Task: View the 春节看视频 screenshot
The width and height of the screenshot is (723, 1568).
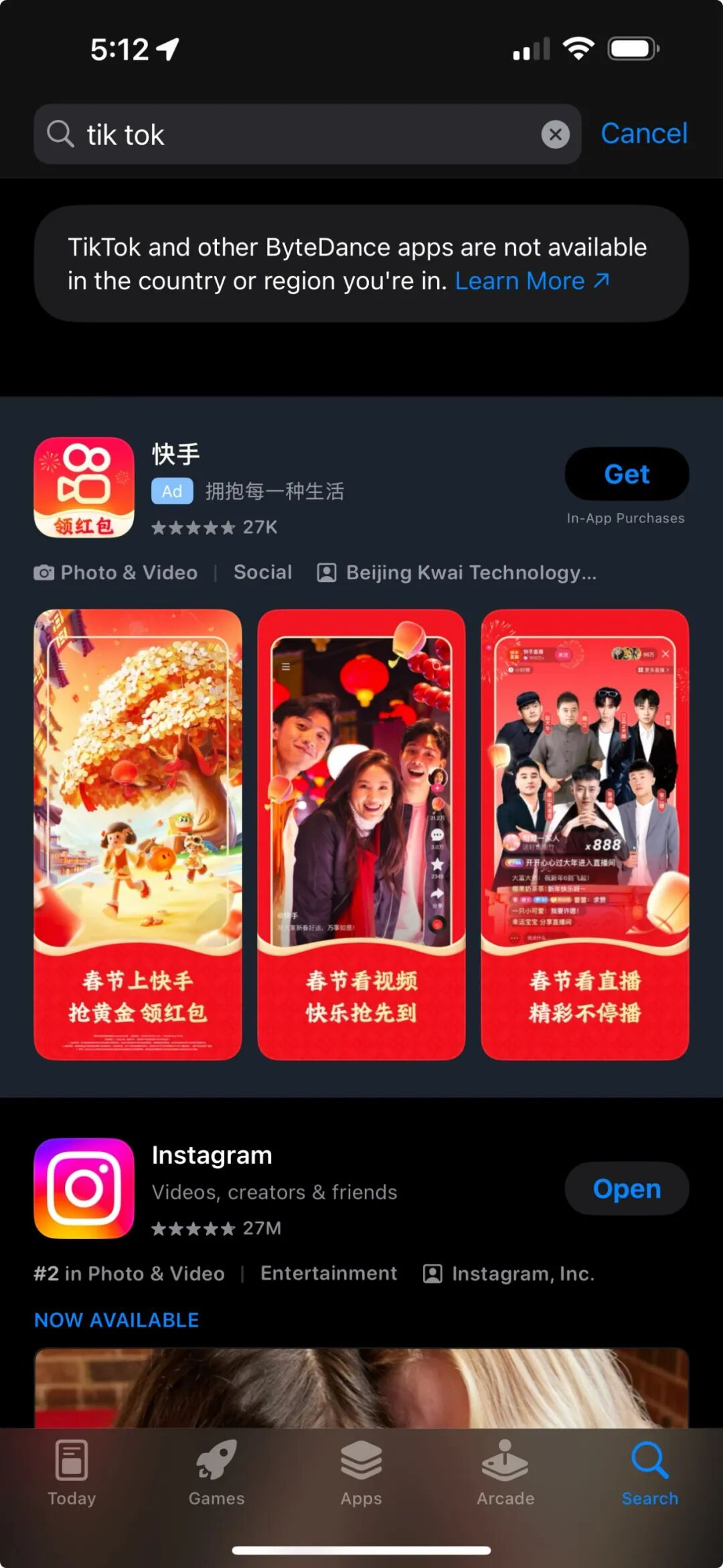Action: (361, 835)
